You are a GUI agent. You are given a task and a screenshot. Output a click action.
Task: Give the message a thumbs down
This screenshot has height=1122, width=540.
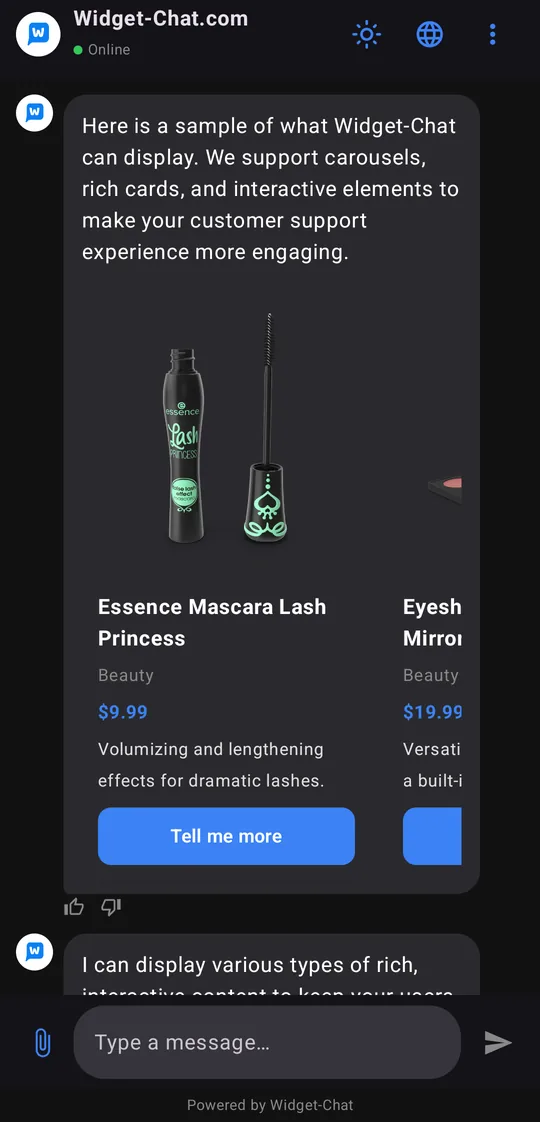111,907
